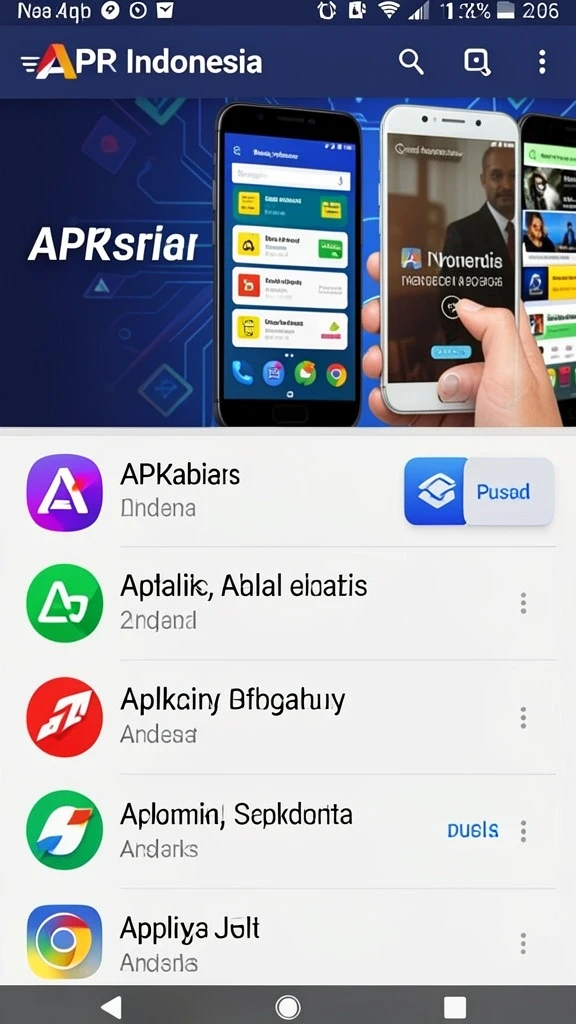This screenshot has height=1024, width=576.
Task: Go back with the system back button
Action: pos(111,1006)
